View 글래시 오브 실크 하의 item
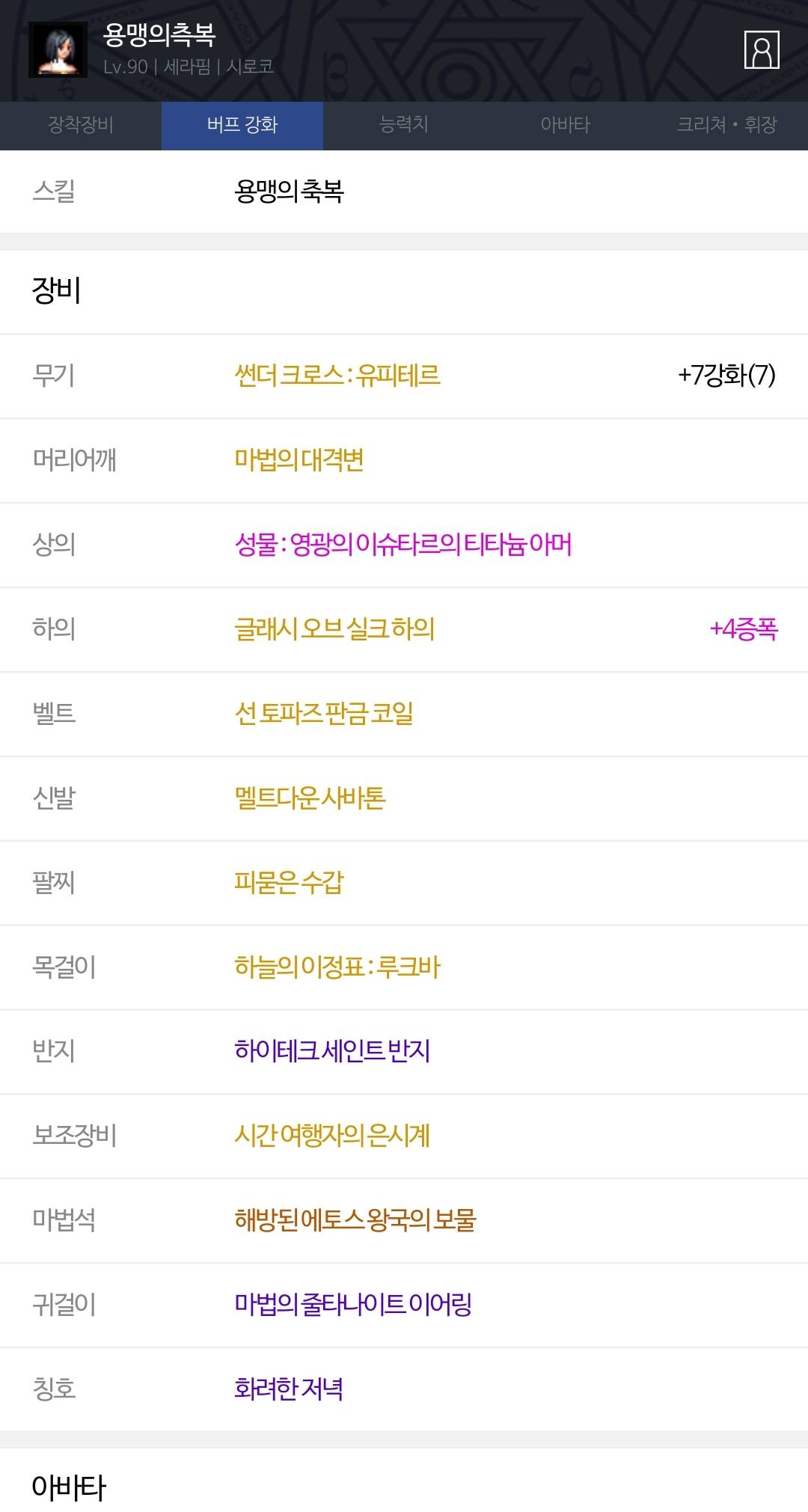Screen dimensions: 808x1512 (334, 628)
